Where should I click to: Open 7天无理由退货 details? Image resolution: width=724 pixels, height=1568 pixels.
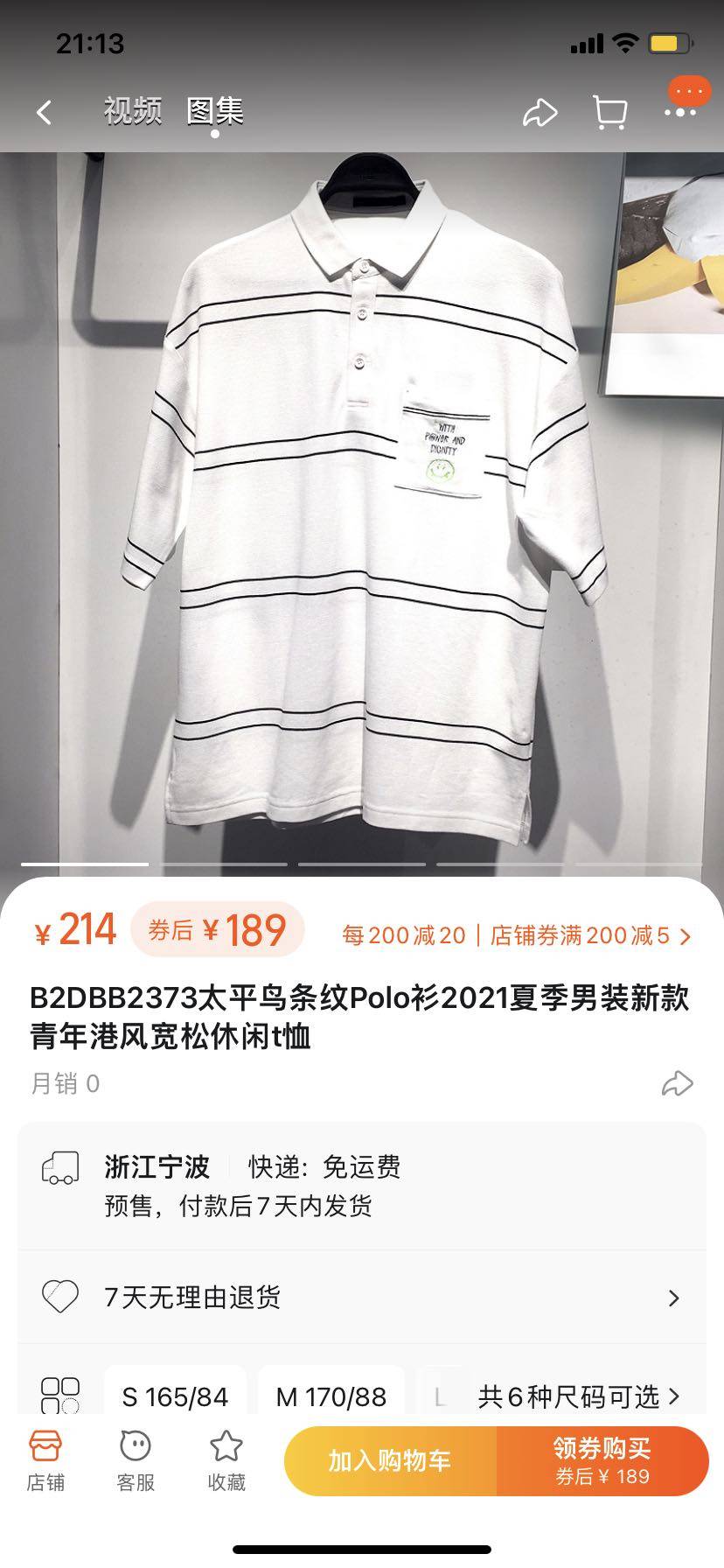click(362, 1297)
